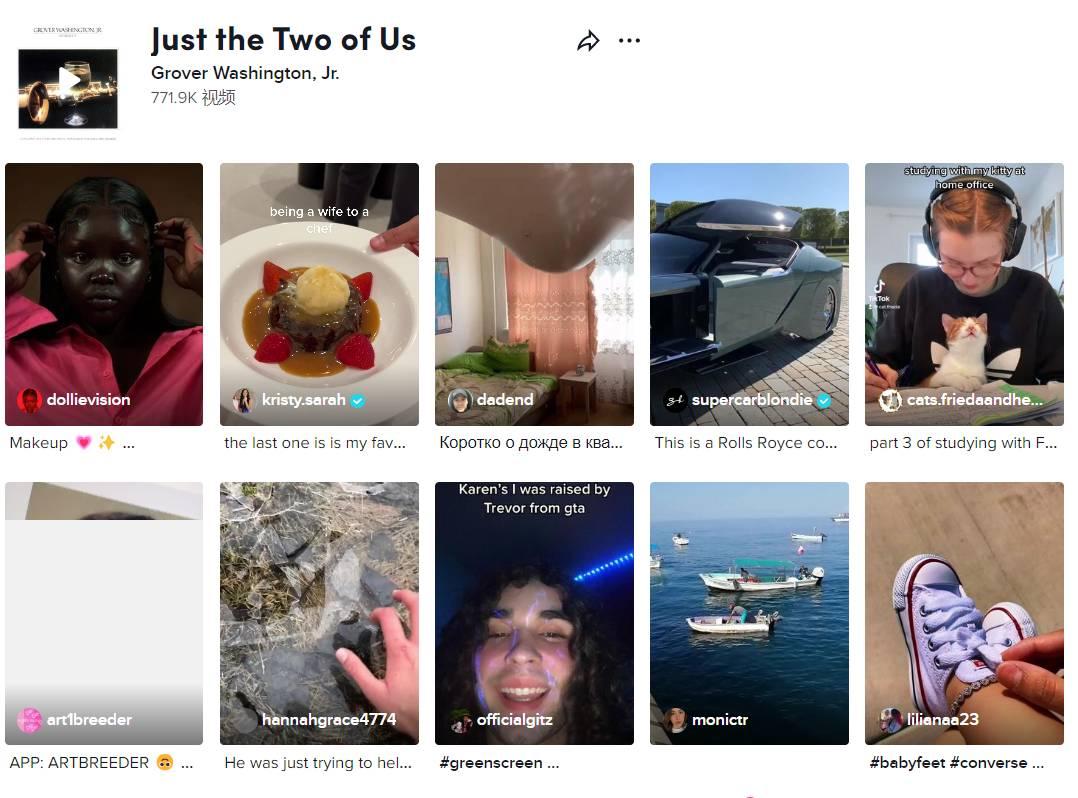1078x798 pixels.
Task: Open kristy.sarah's dessert video
Action: click(x=319, y=294)
